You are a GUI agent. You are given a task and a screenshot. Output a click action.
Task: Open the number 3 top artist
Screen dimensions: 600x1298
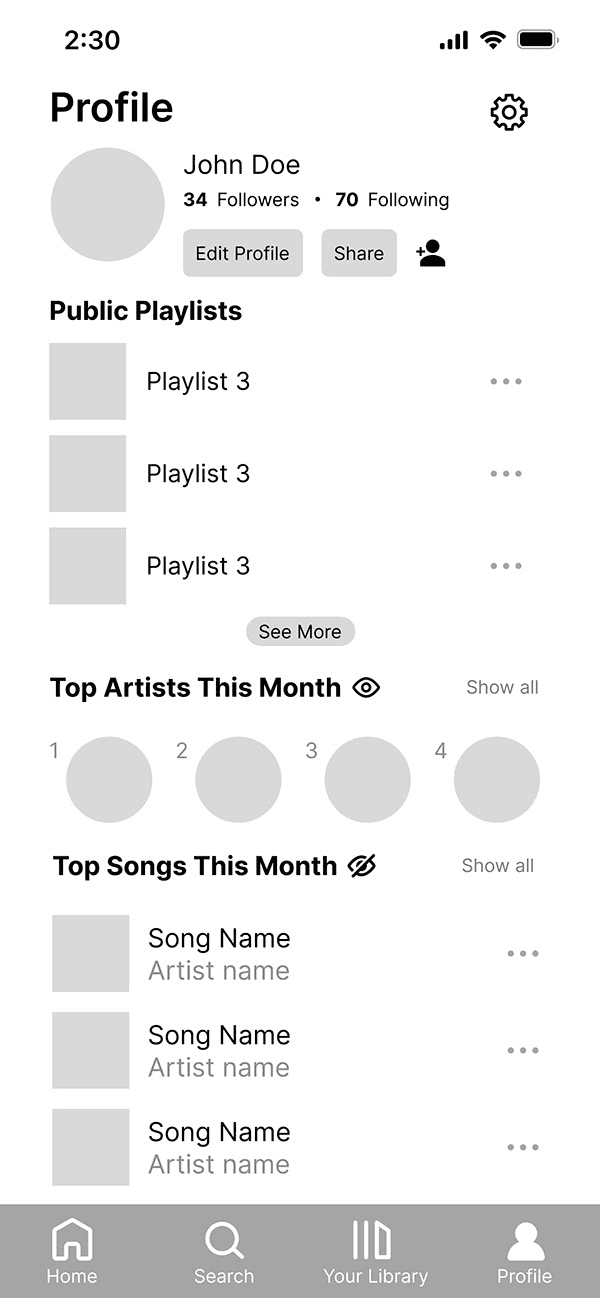pos(368,780)
